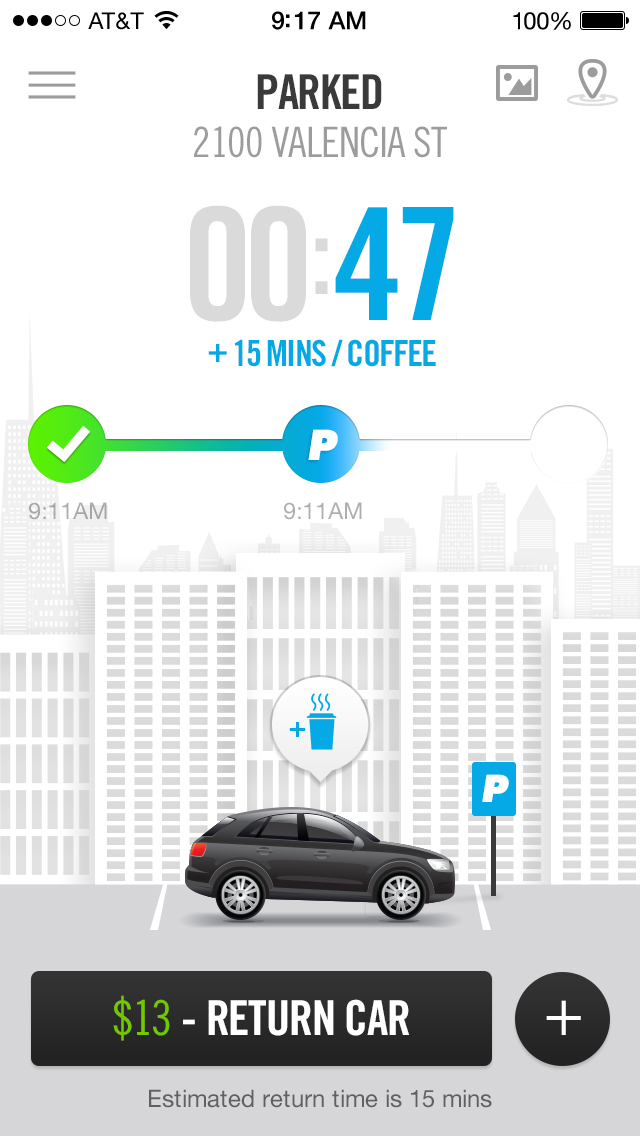
Task: Tap the blue parked step marker
Action: click(320, 444)
